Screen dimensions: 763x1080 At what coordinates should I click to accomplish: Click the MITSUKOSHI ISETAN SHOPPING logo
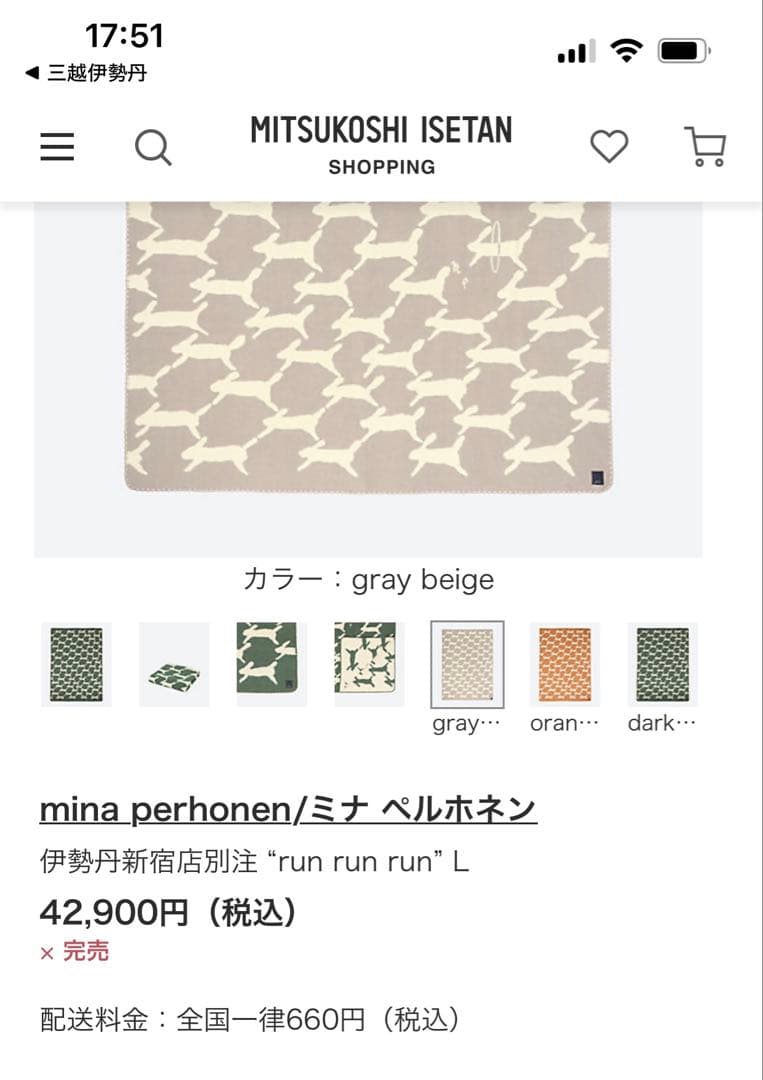click(x=381, y=146)
